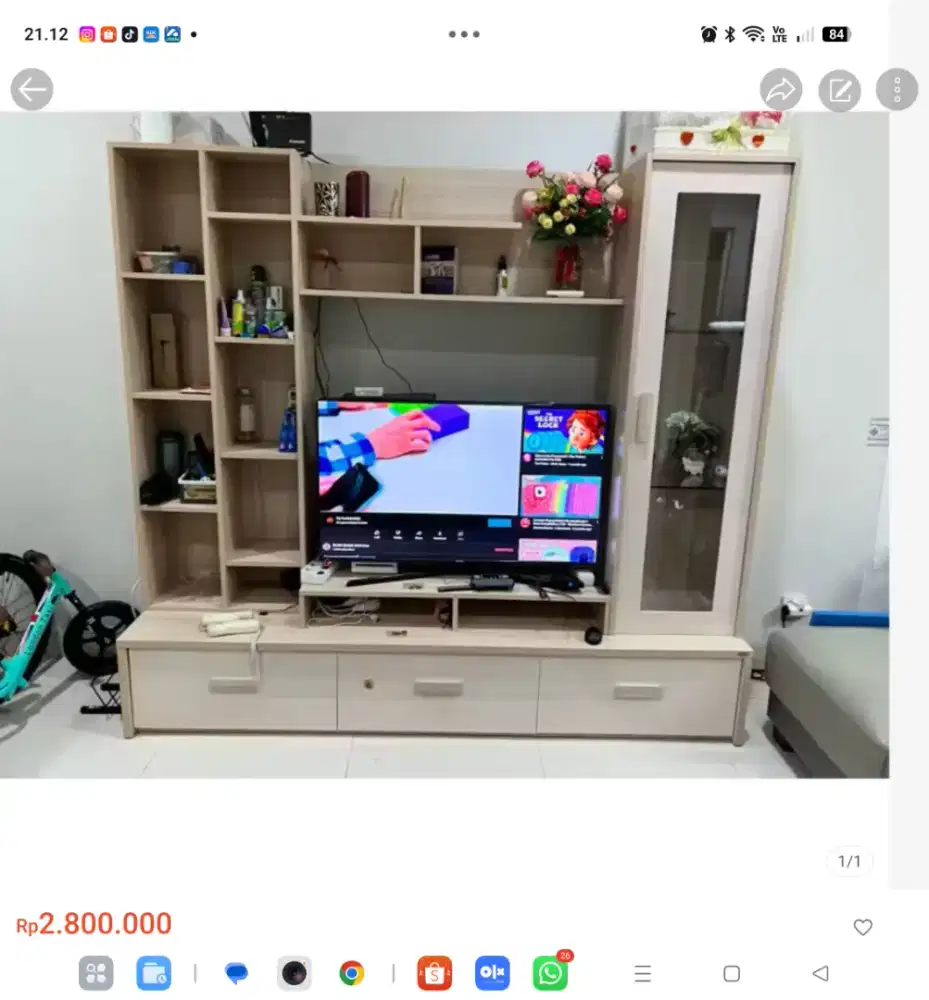Open the blue file manager app
The image size is (929, 1000).
coord(153,971)
